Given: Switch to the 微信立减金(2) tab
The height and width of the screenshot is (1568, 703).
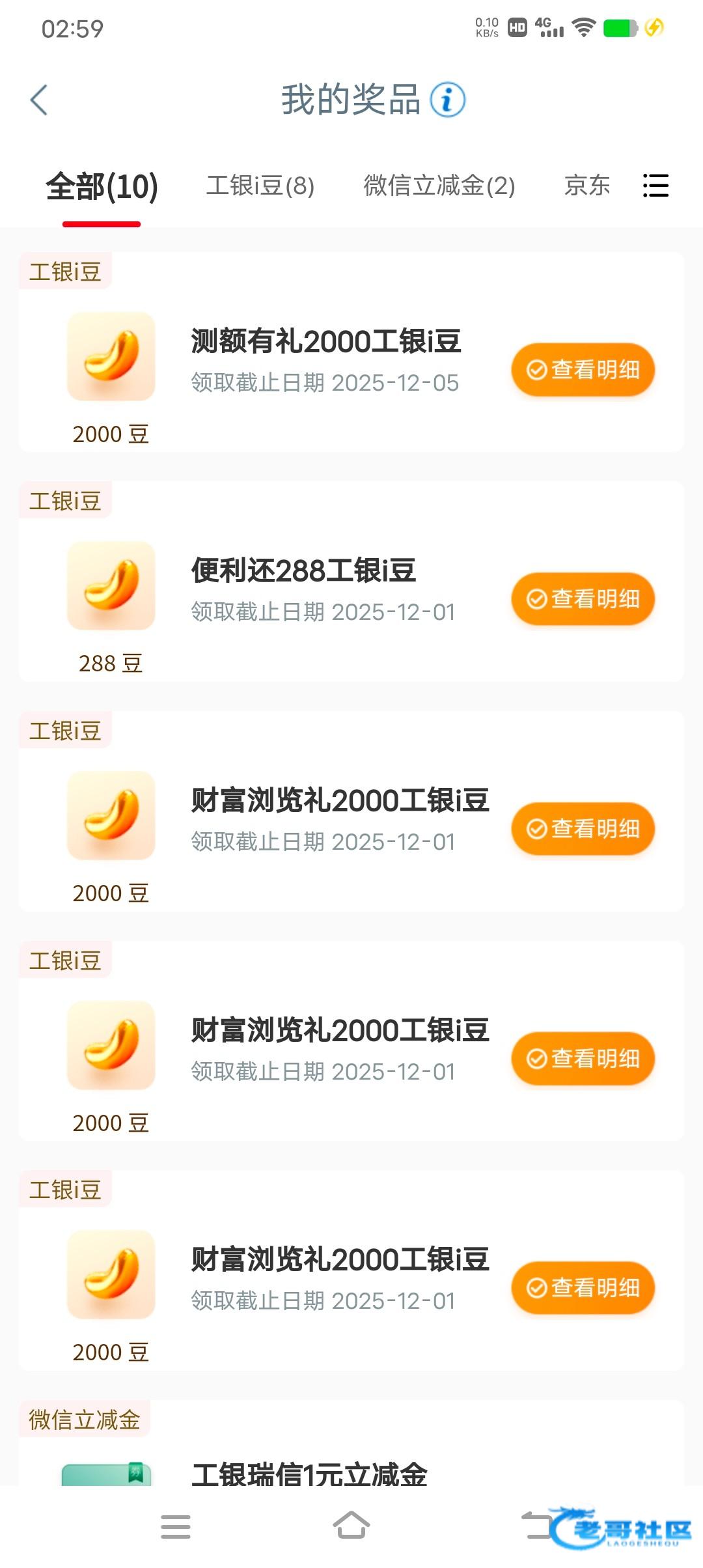Looking at the screenshot, I should pyautogui.click(x=439, y=186).
